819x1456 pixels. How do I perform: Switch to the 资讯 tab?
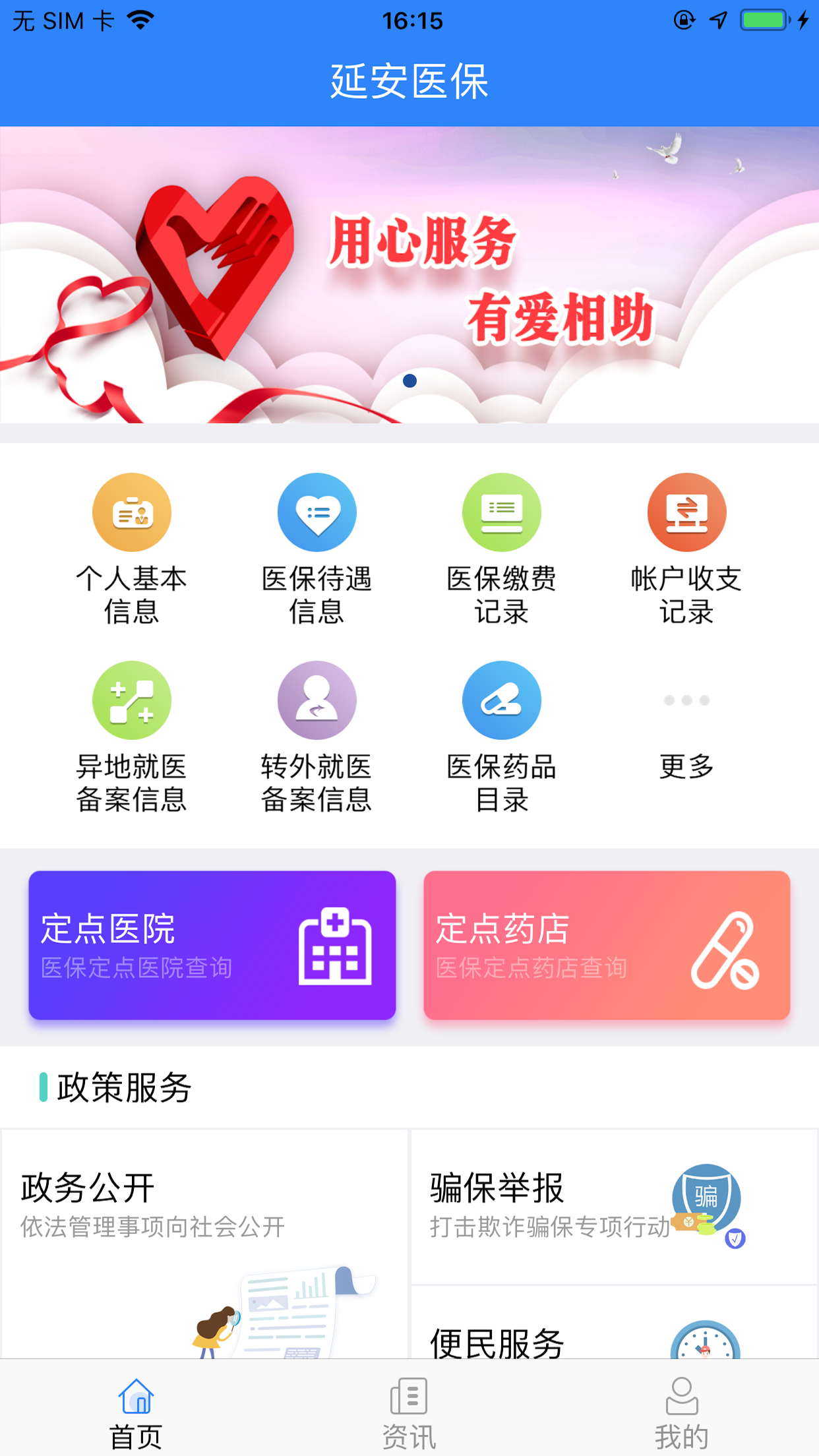[x=409, y=1412]
